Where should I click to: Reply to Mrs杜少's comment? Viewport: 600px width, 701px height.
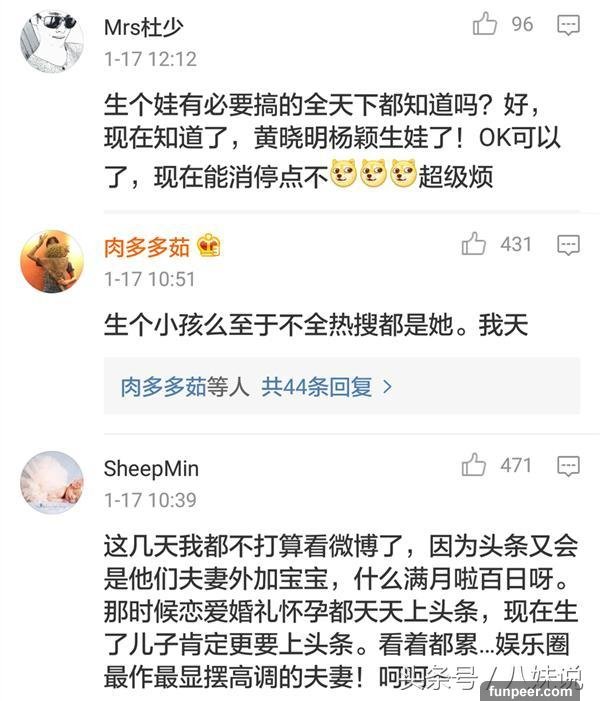pos(569,24)
